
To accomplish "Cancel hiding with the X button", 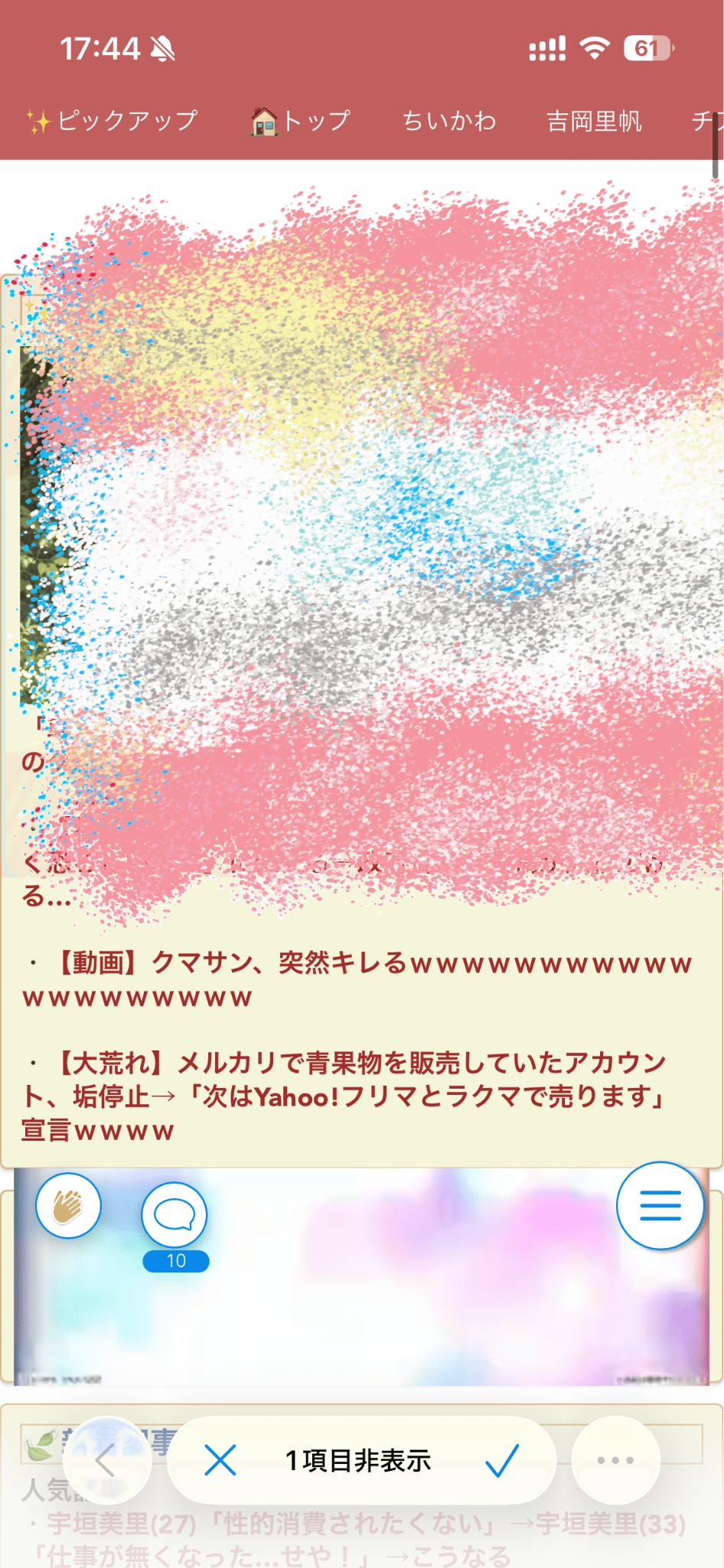I will tap(220, 1461).
